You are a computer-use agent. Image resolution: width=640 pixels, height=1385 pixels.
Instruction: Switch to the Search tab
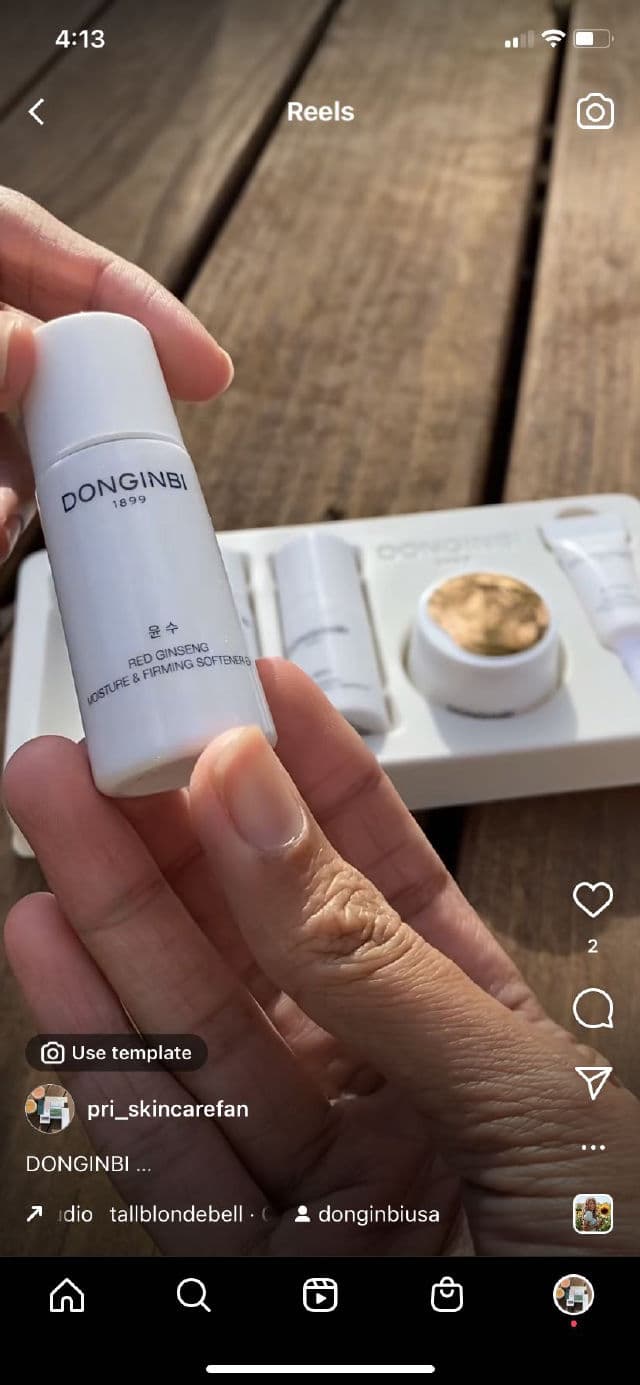click(x=193, y=1296)
